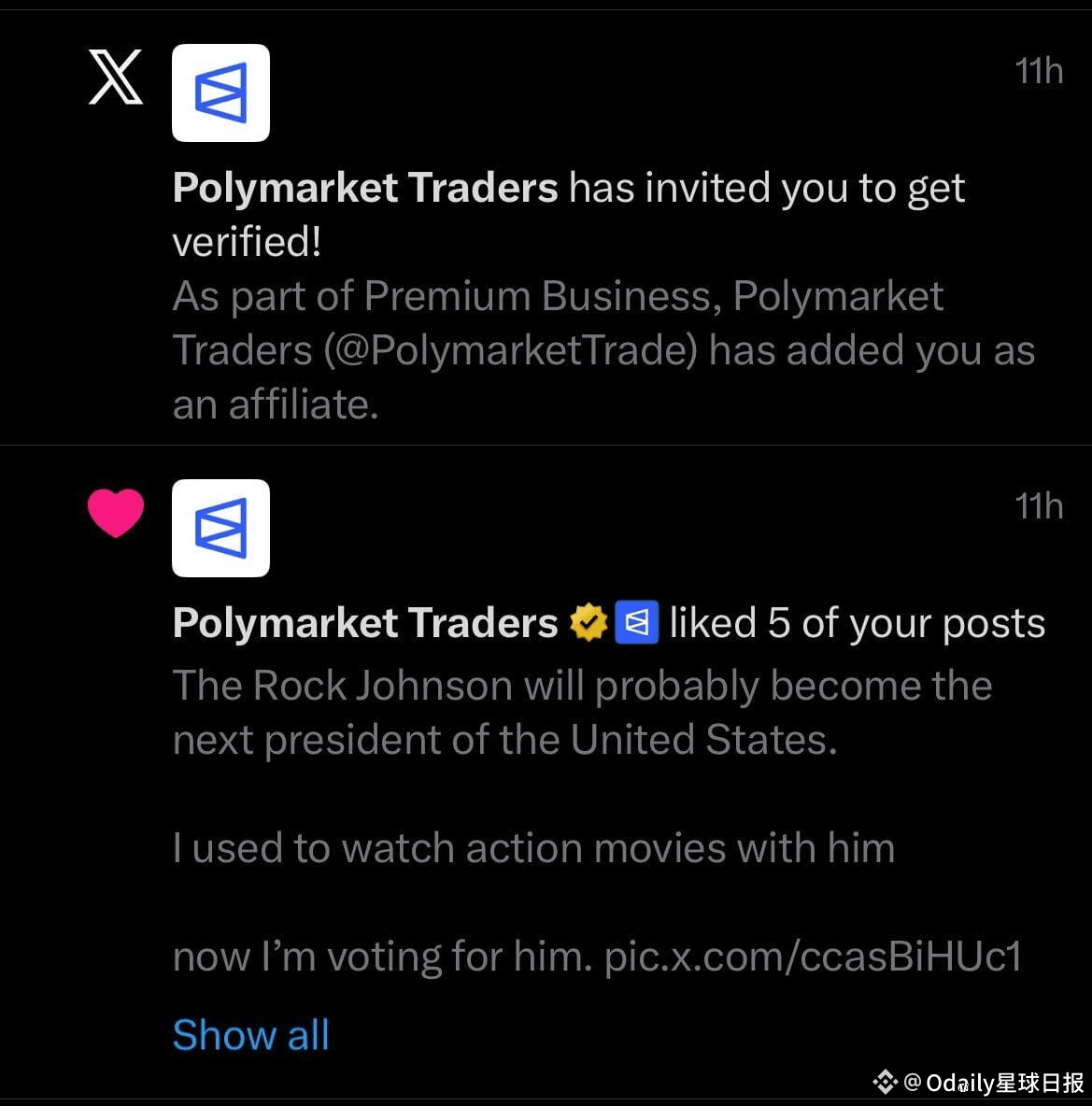Tap "Show all" to see all liked posts
Image resolution: width=1092 pixels, height=1106 pixels.
[250, 1035]
